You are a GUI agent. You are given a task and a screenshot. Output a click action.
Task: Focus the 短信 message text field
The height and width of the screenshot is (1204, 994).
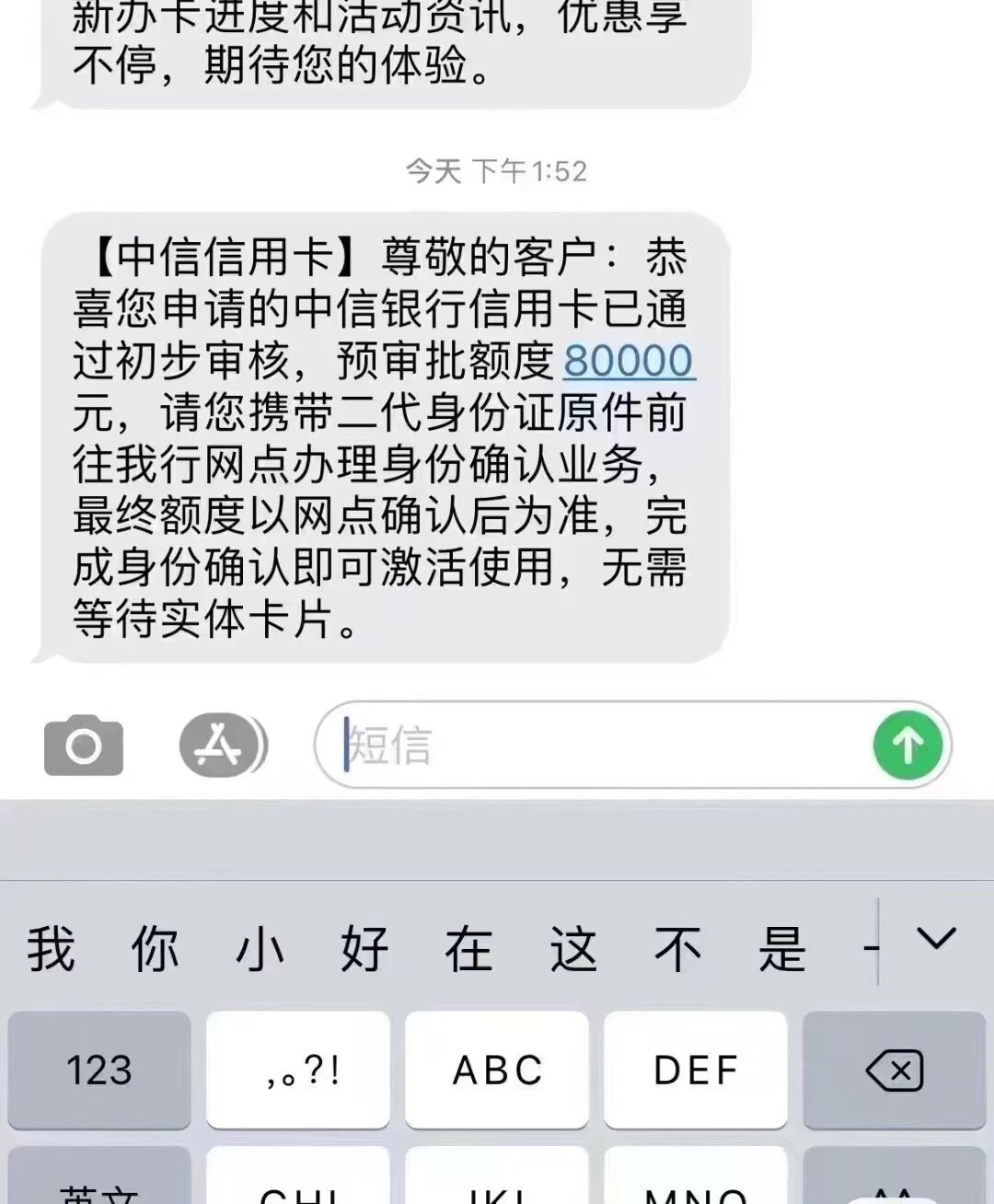598,746
